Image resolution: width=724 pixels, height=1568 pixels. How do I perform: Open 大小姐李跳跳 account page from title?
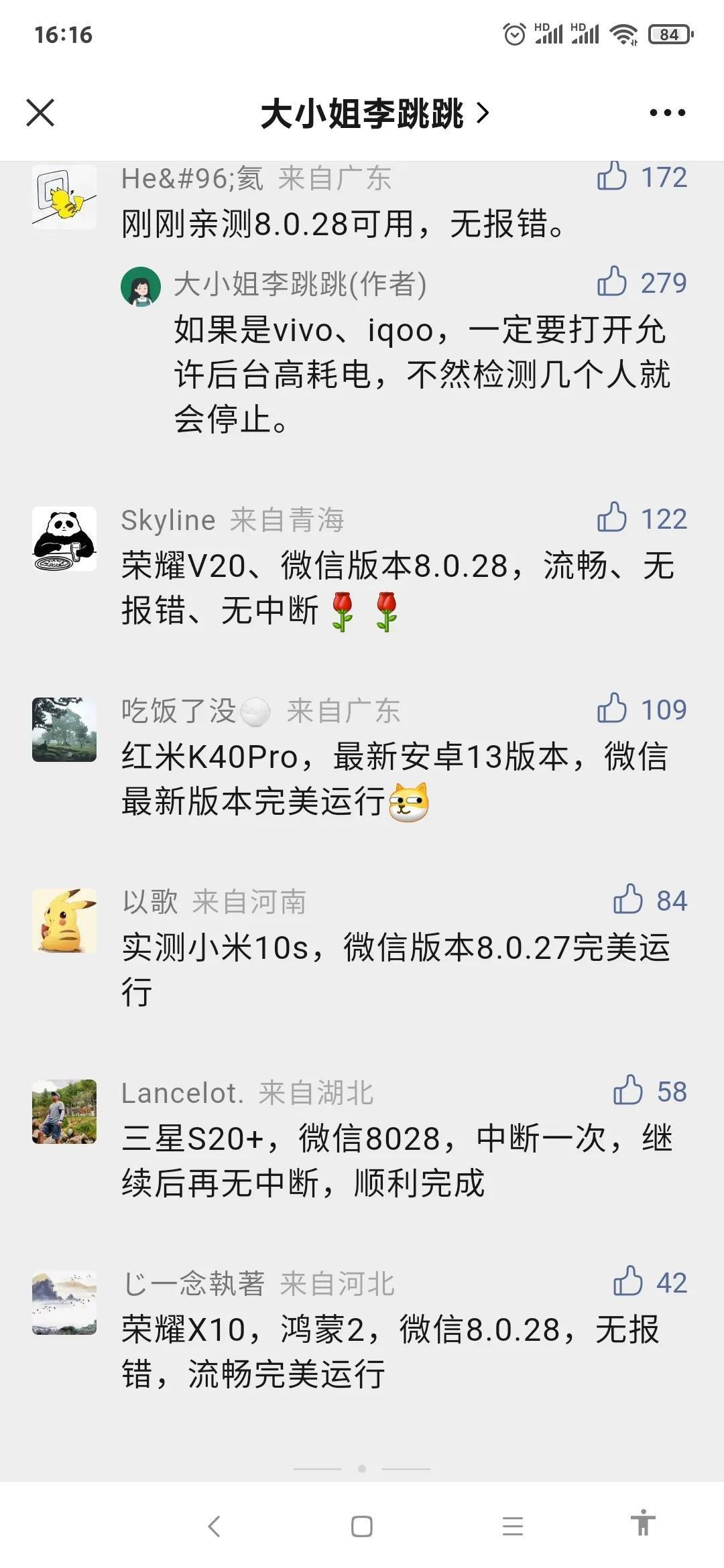click(x=374, y=113)
